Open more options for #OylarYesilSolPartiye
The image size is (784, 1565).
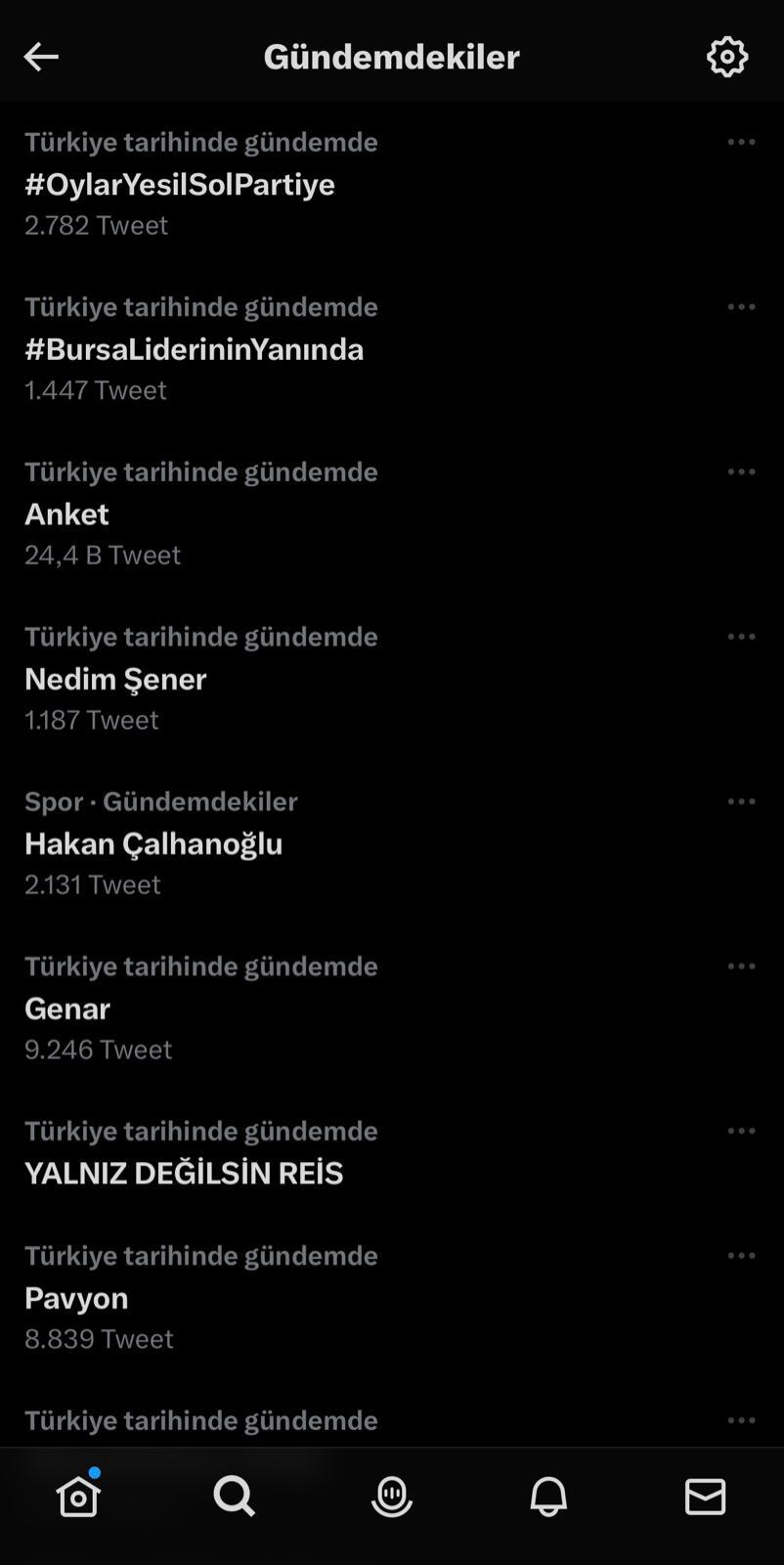pos(741,143)
